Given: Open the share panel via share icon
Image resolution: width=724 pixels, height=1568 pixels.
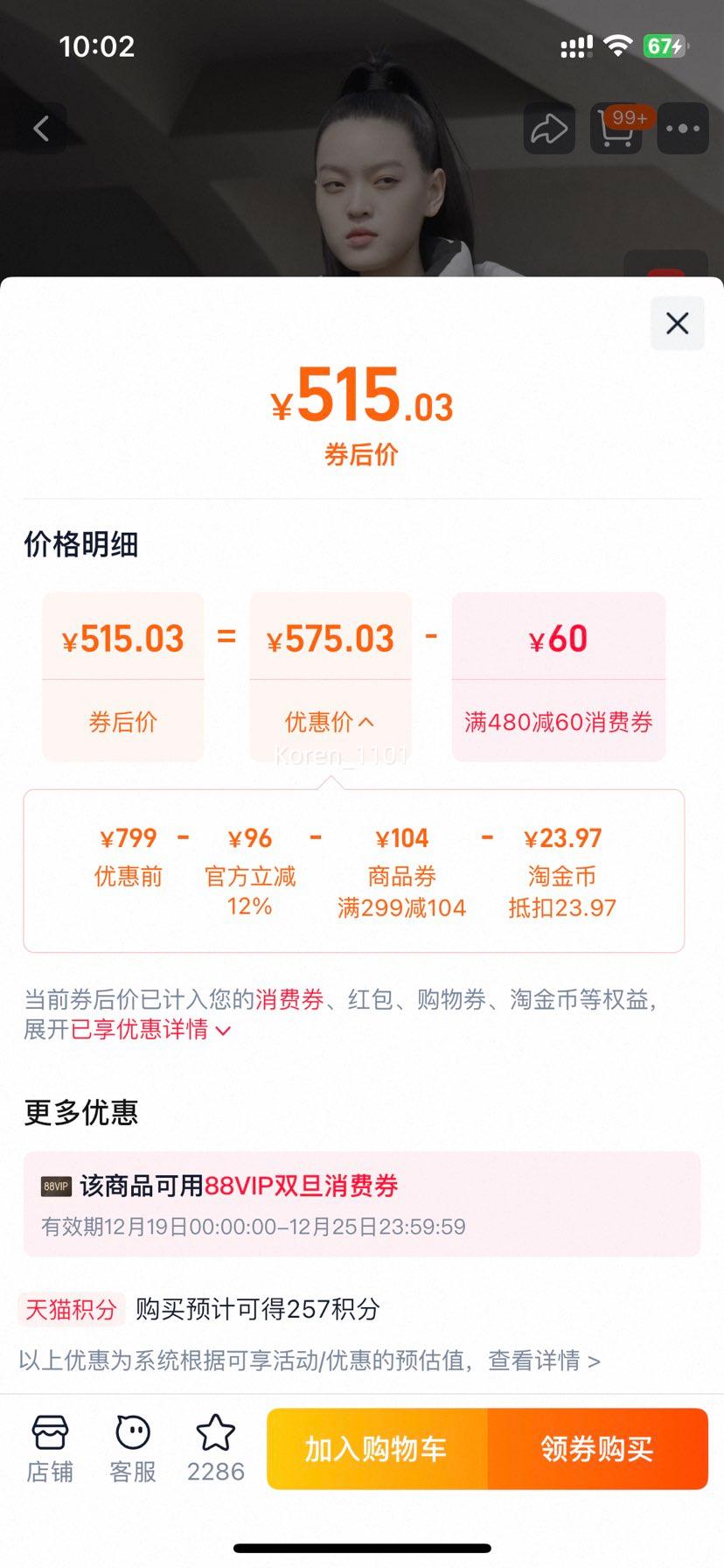Looking at the screenshot, I should click(549, 128).
